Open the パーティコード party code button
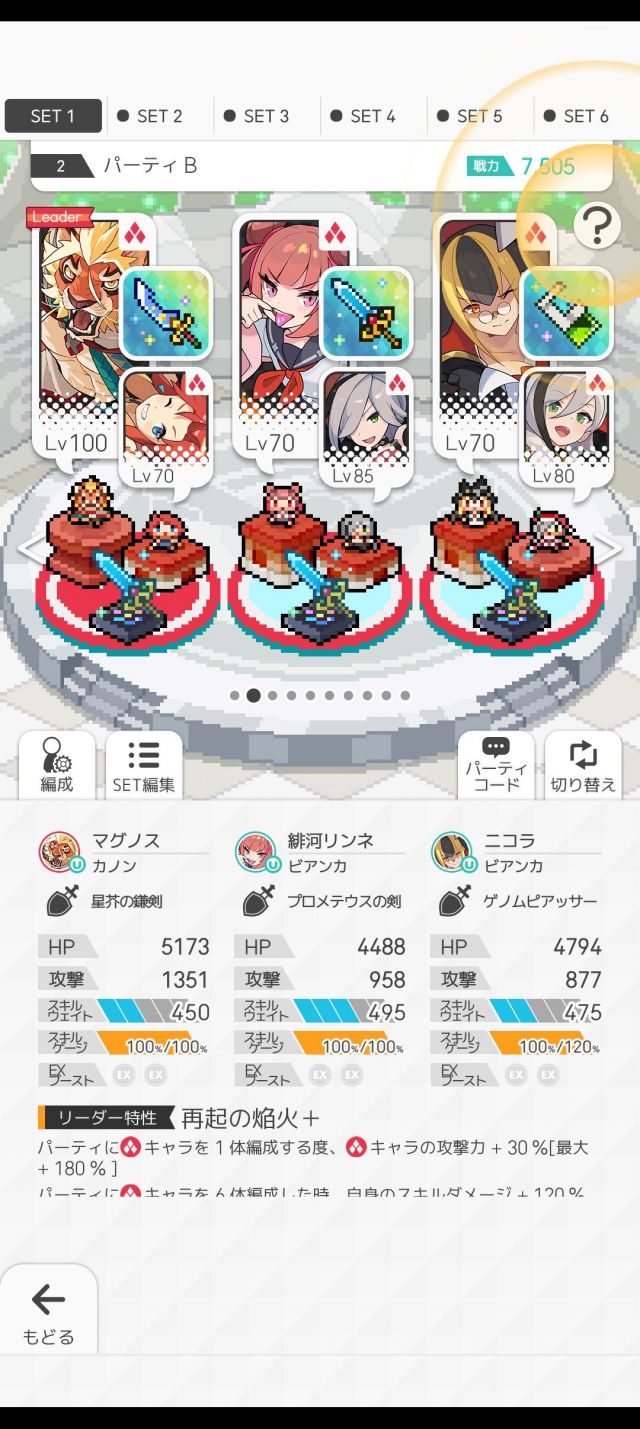 click(x=496, y=766)
